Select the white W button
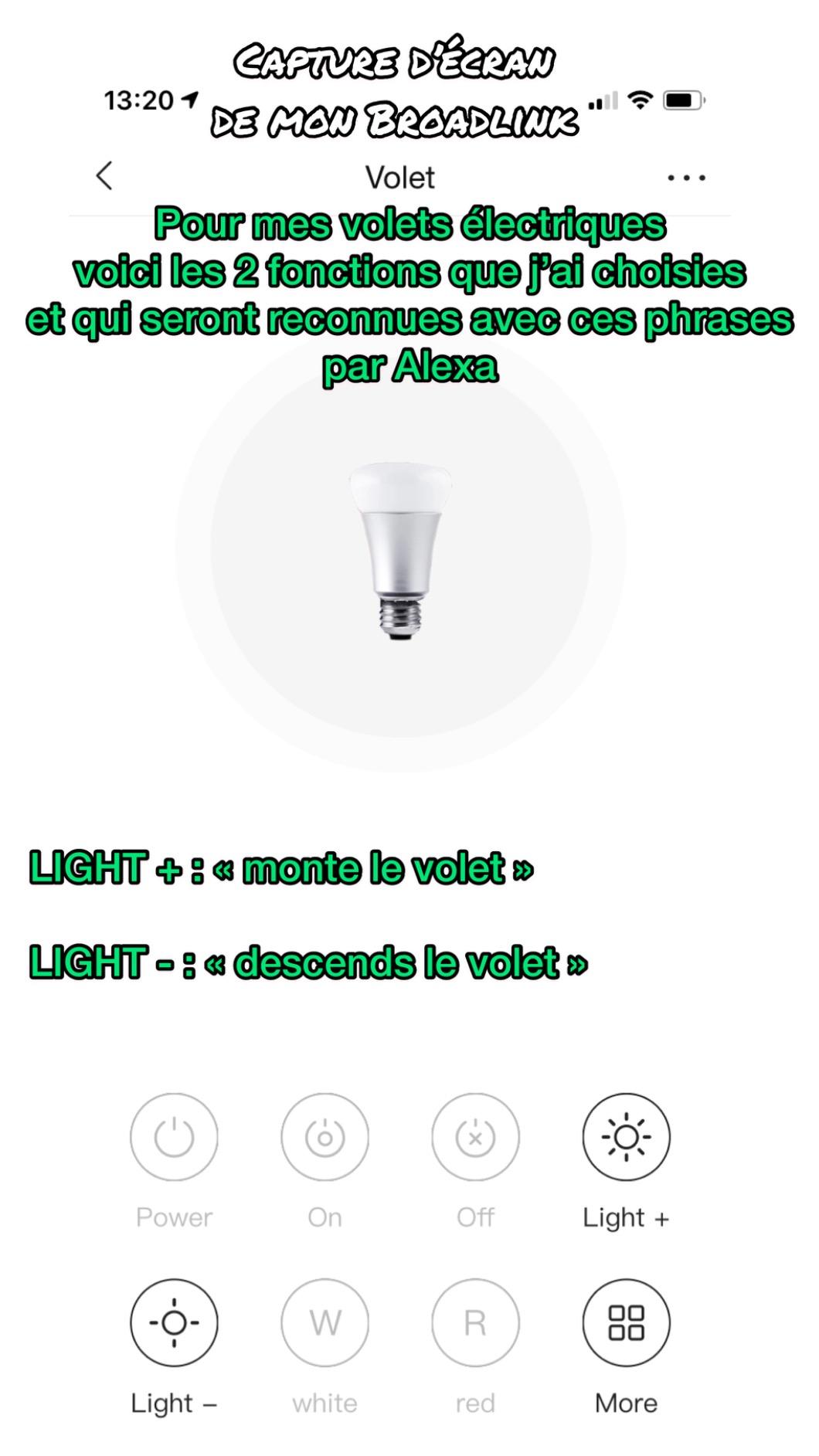 pyautogui.click(x=325, y=1323)
